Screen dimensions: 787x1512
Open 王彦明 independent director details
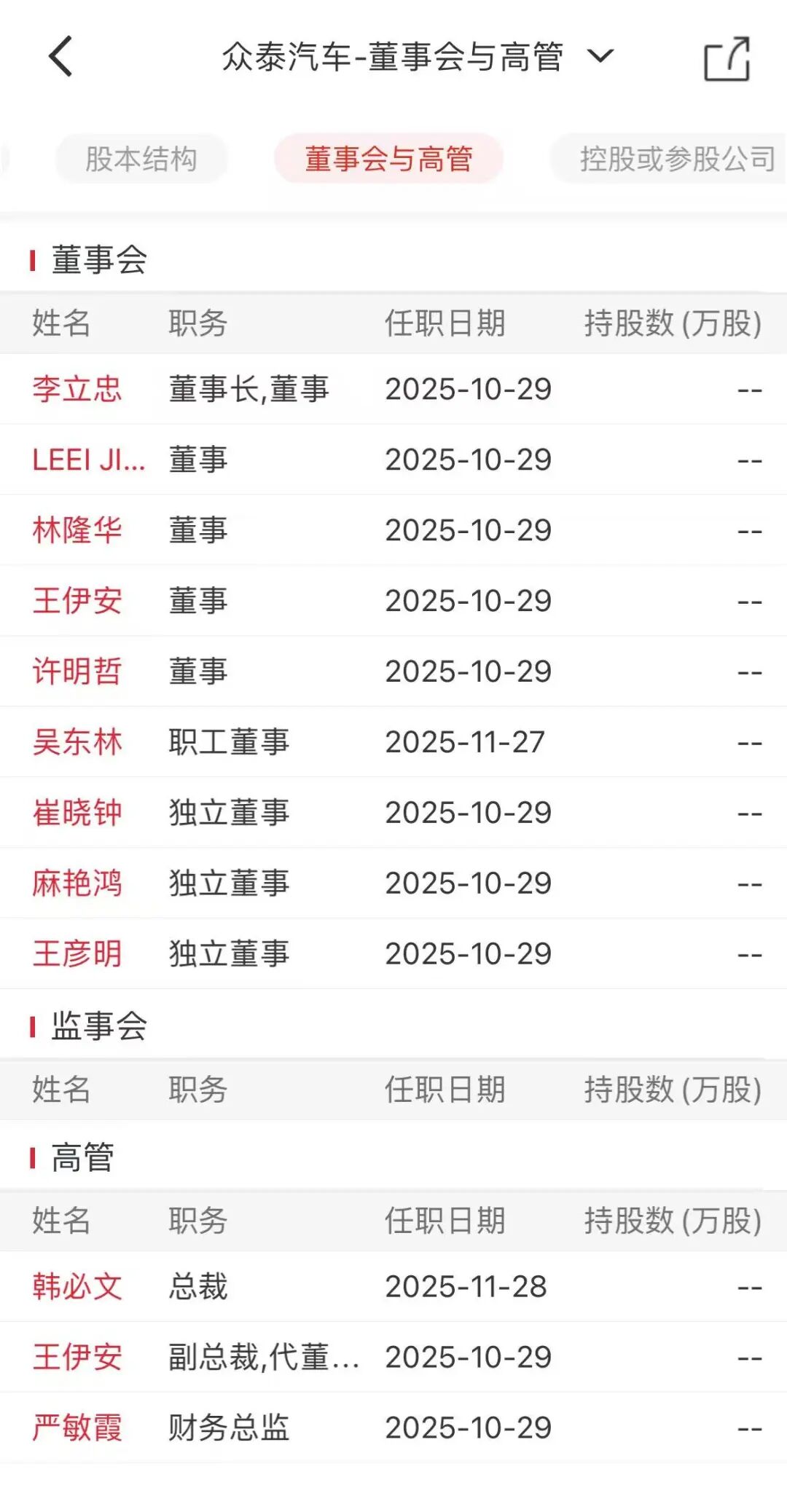(x=77, y=952)
